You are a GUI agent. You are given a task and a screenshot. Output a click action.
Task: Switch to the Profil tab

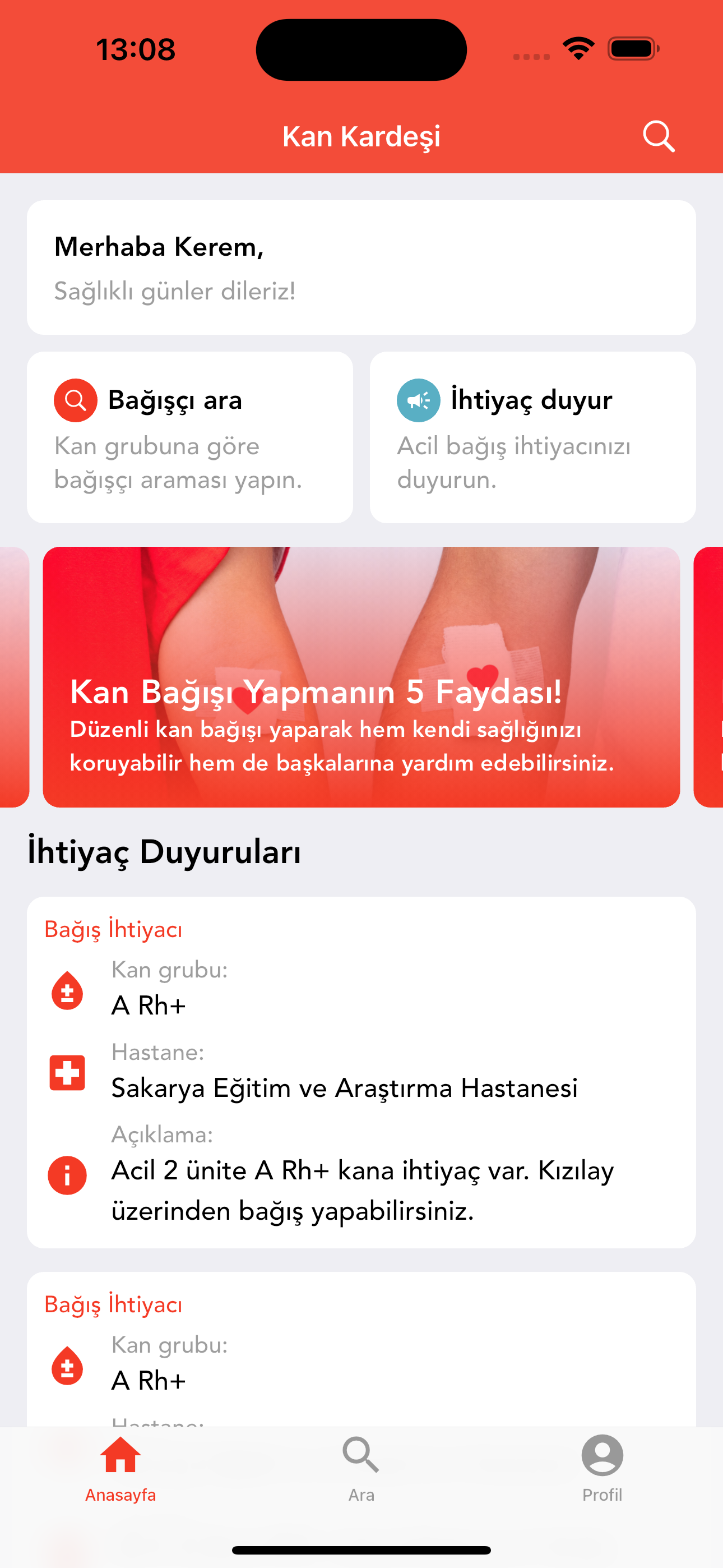pos(602,1468)
